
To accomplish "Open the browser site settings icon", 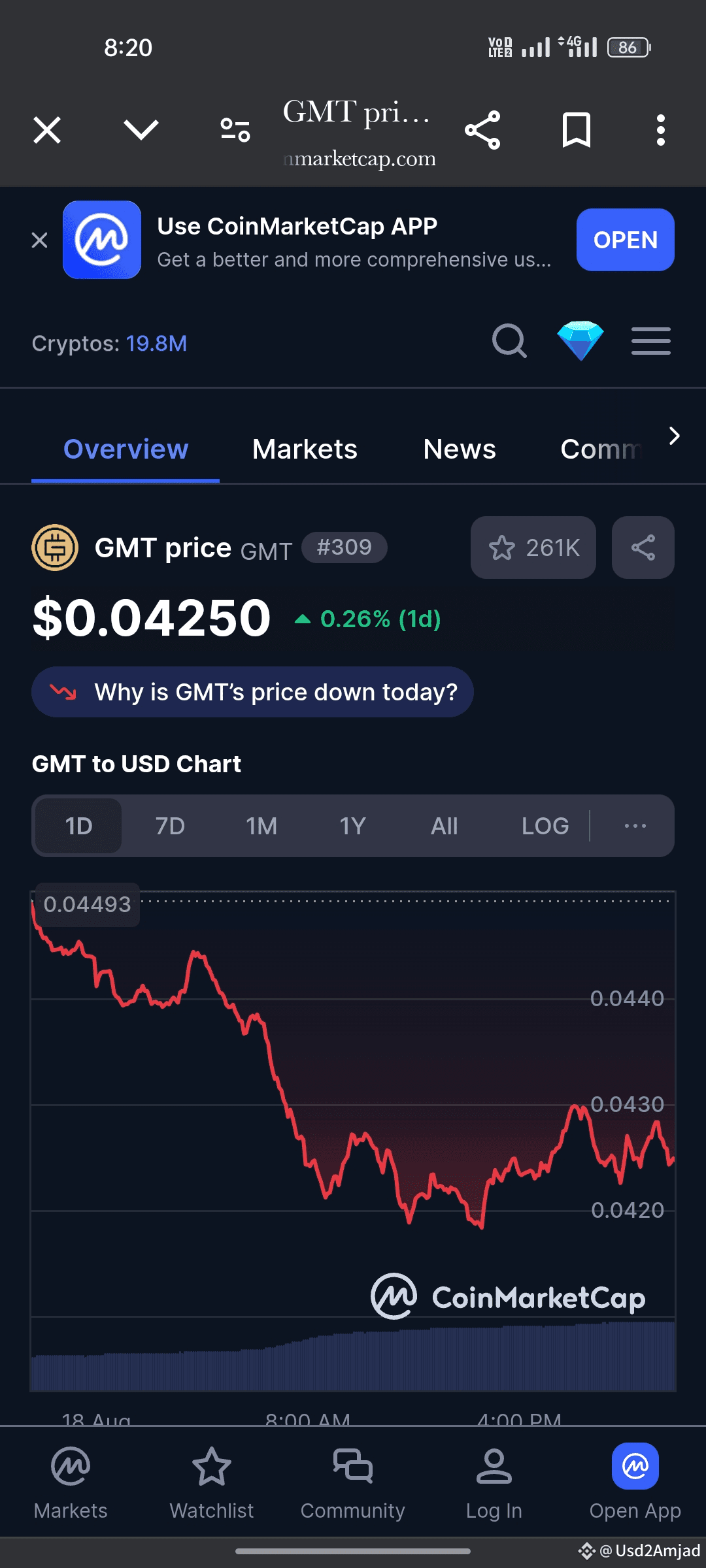I will pyautogui.click(x=235, y=130).
